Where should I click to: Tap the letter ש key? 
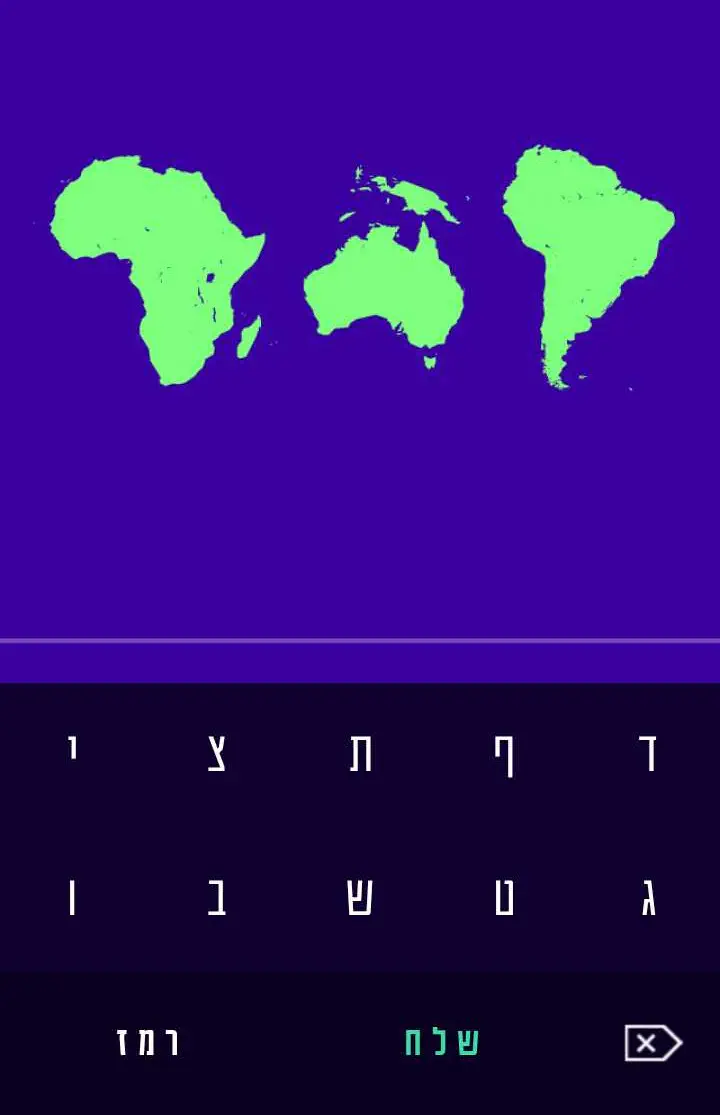pos(360,898)
